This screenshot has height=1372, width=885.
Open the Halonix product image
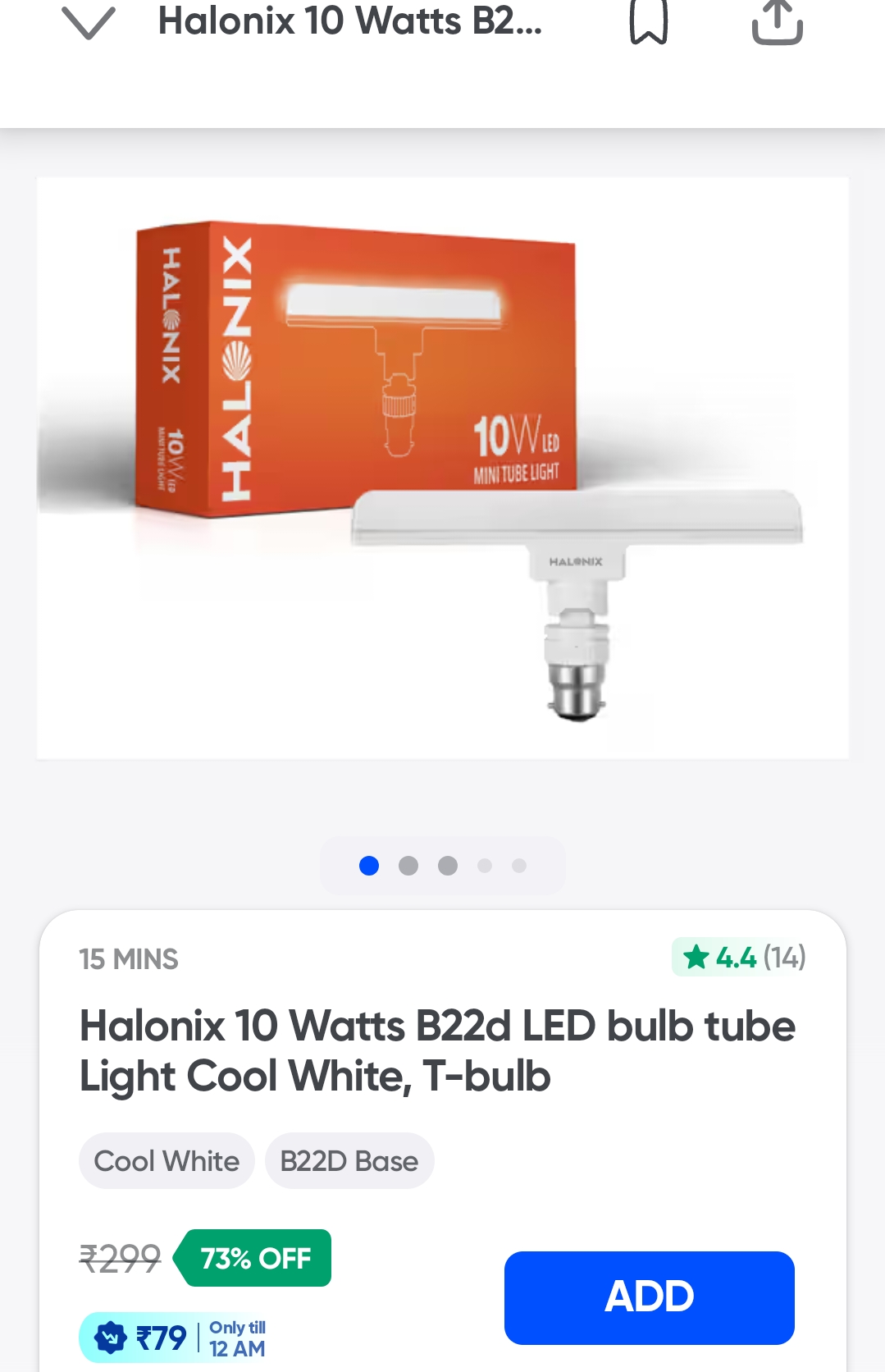(443, 468)
